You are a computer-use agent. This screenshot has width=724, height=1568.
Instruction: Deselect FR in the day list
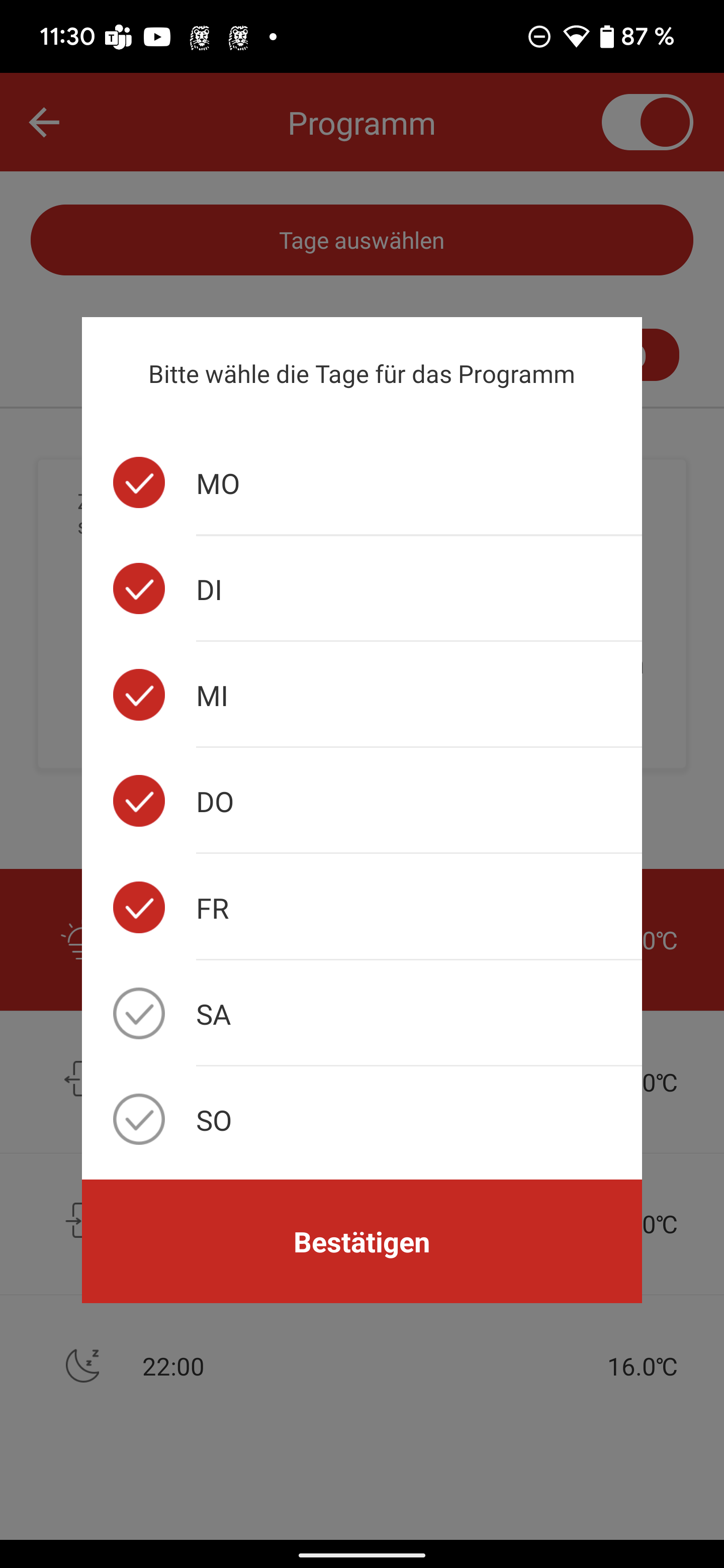coord(139,908)
